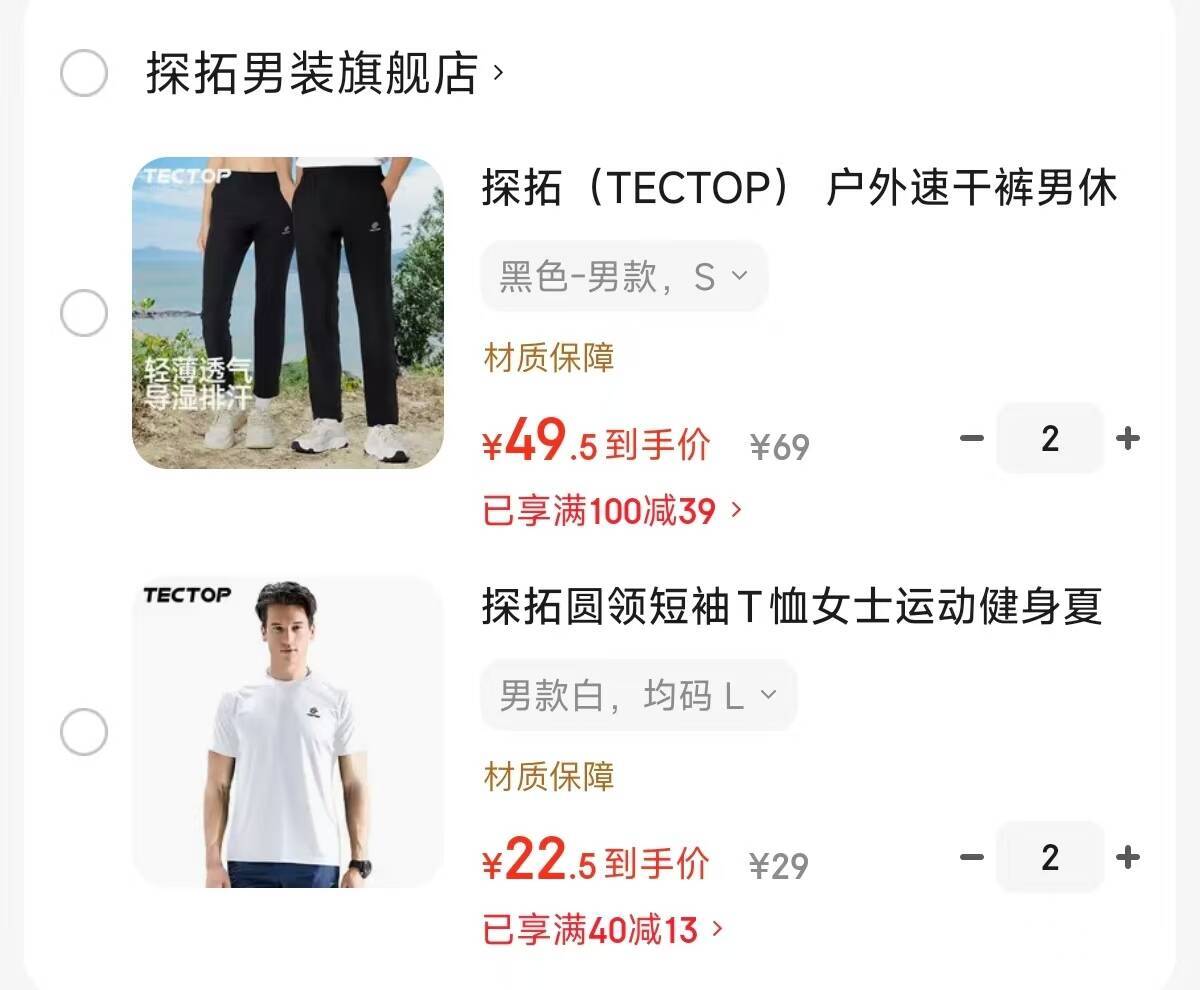1200x990 pixels.
Task: Open 探拓圆领短袖T恤 product title
Action: click(790, 607)
